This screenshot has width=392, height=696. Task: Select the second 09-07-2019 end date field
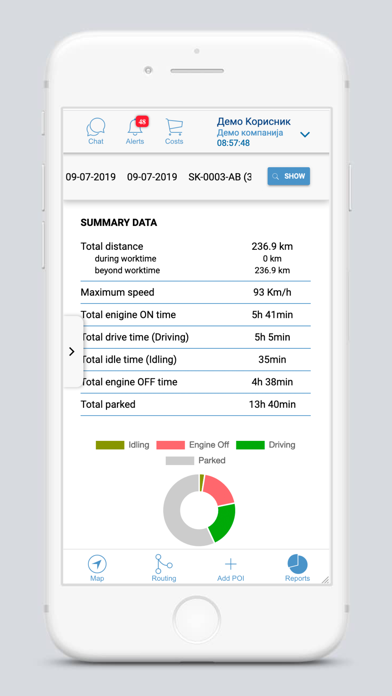(152, 177)
